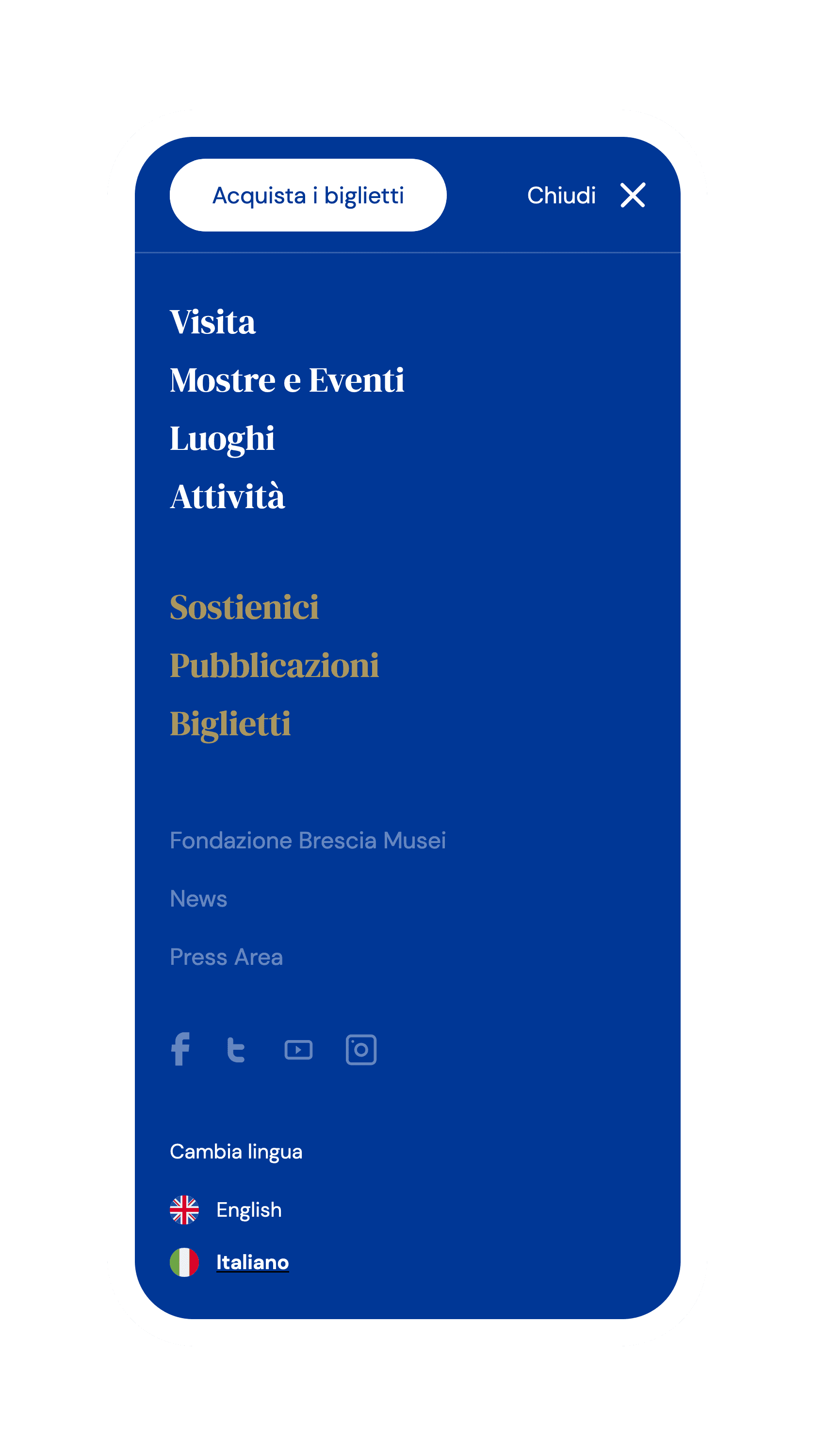Open the Instagram profile icon
The image size is (815, 1456).
pyautogui.click(x=361, y=1050)
